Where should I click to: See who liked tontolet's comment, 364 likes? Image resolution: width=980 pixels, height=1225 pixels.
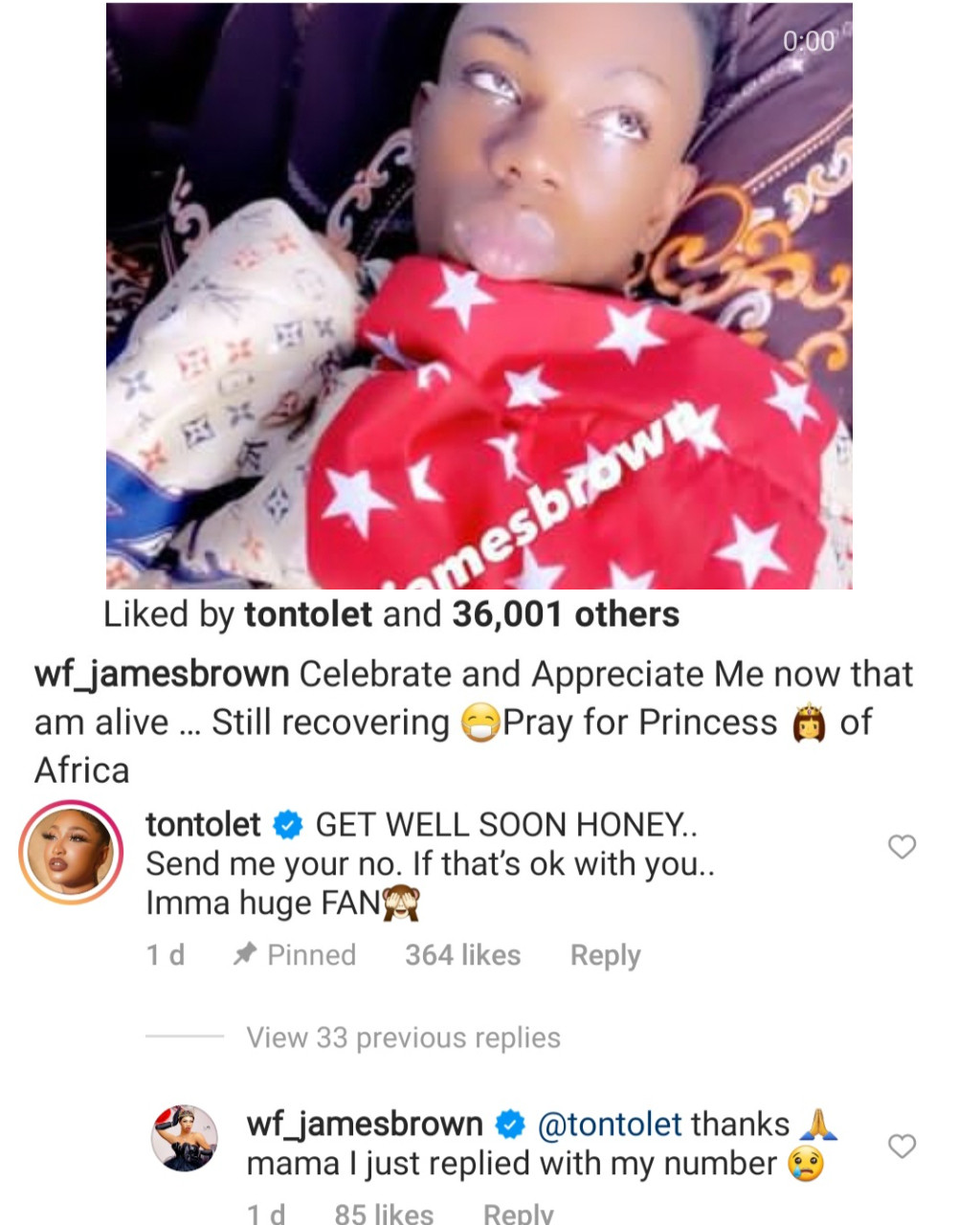[x=462, y=955]
